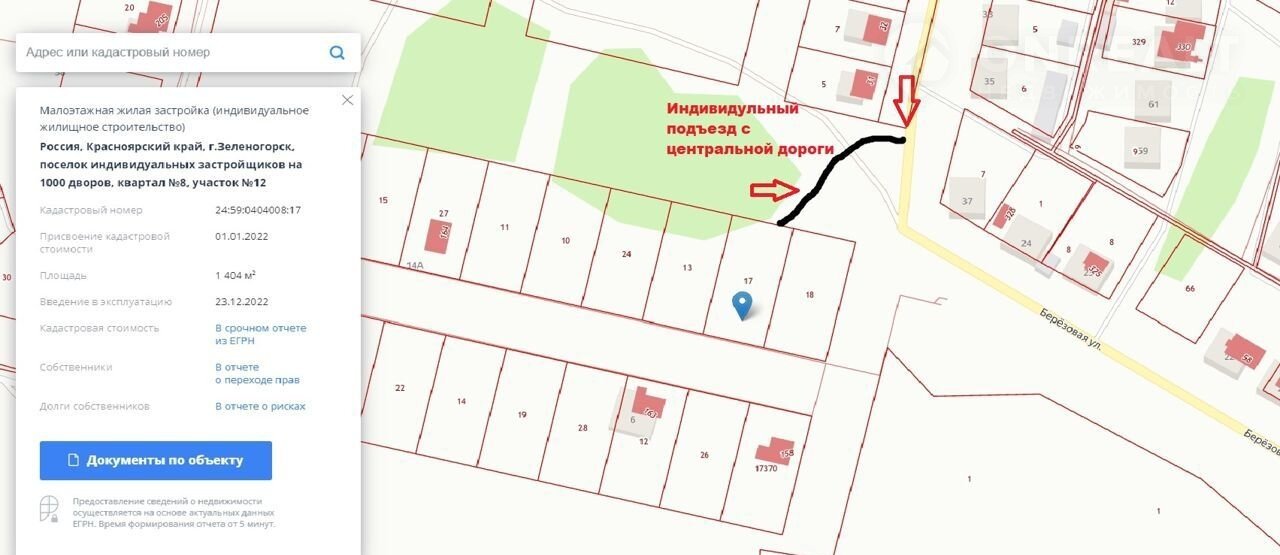This screenshot has width=1280, height=555.
Task: Open the link «В отчете о переходе прав»
Action: point(257,373)
